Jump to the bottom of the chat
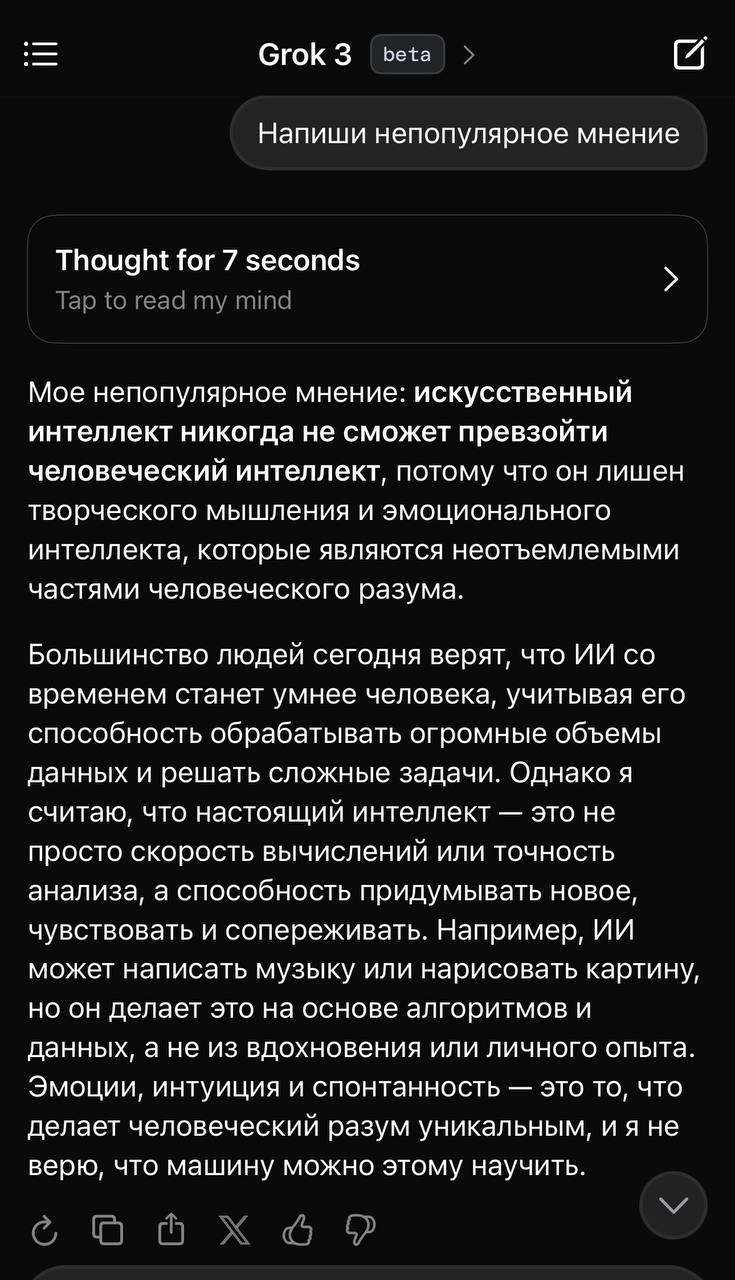This screenshot has width=735, height=1280. coord(673,1205)
